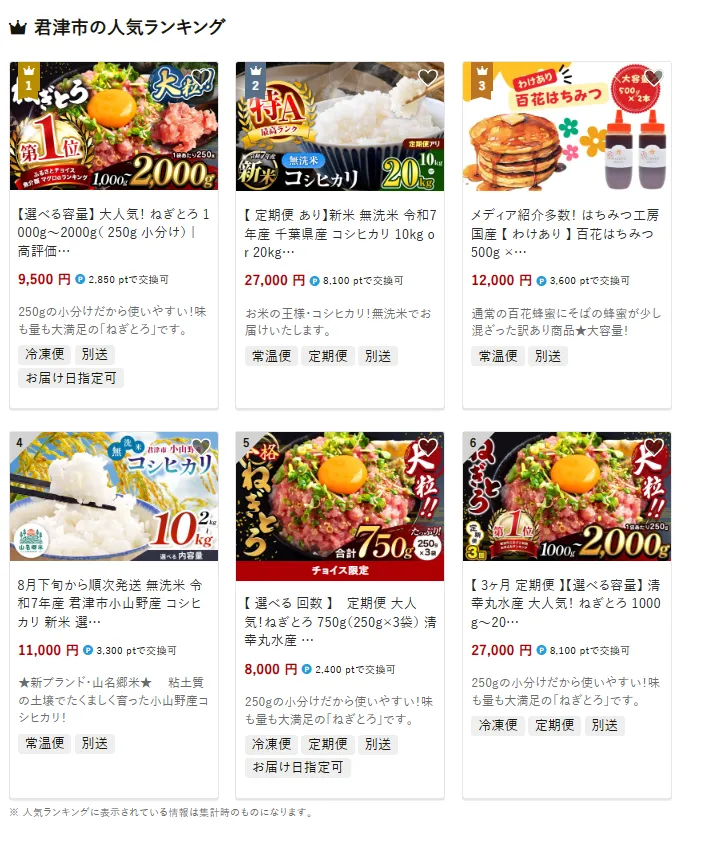Screen dimensions: 717x842
Task: Favorite the rank 6 3ヶ月定期便 item
Action: click(x=654, y=447)
